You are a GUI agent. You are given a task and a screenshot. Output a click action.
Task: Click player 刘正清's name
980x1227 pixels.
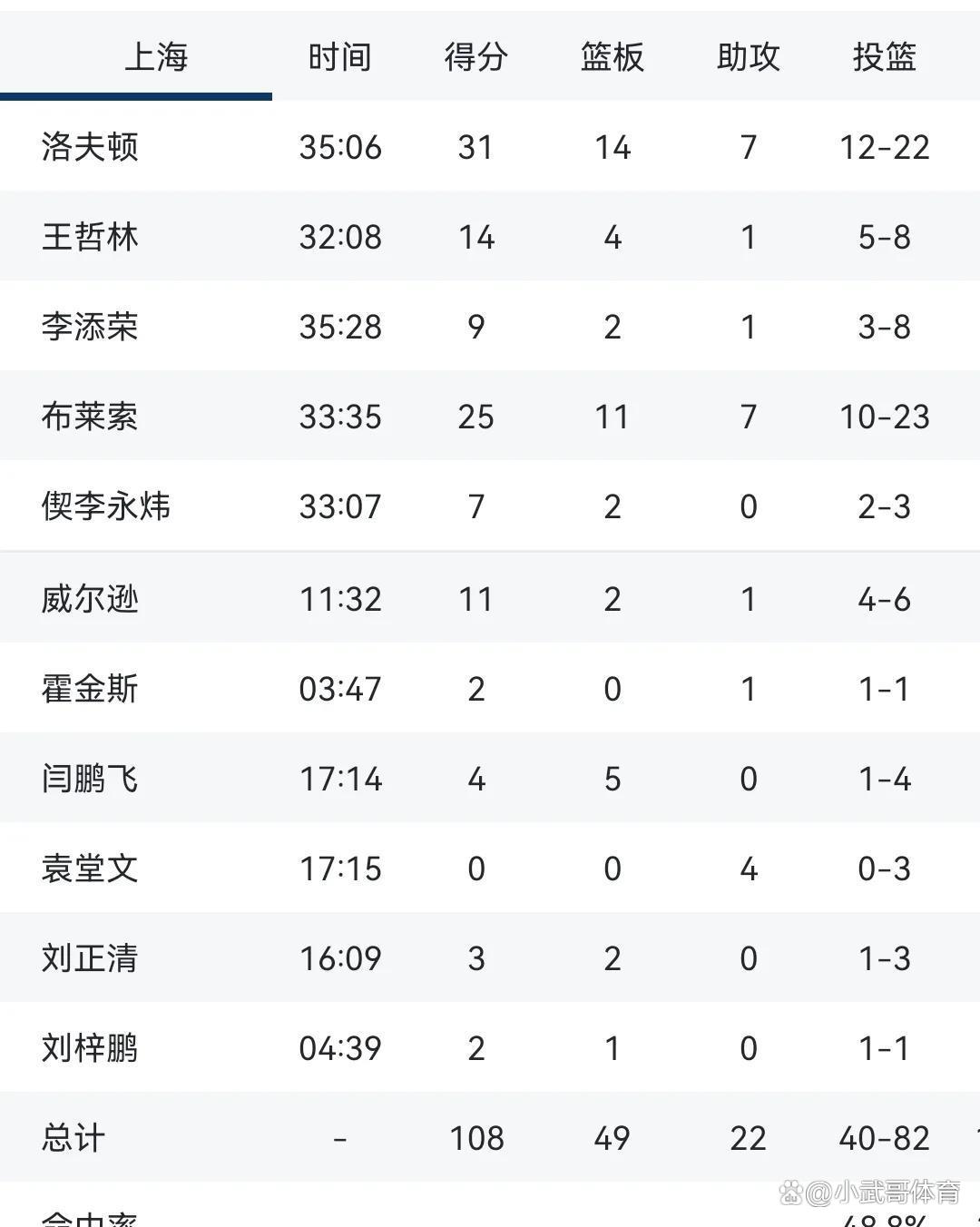tap(91, 957)
